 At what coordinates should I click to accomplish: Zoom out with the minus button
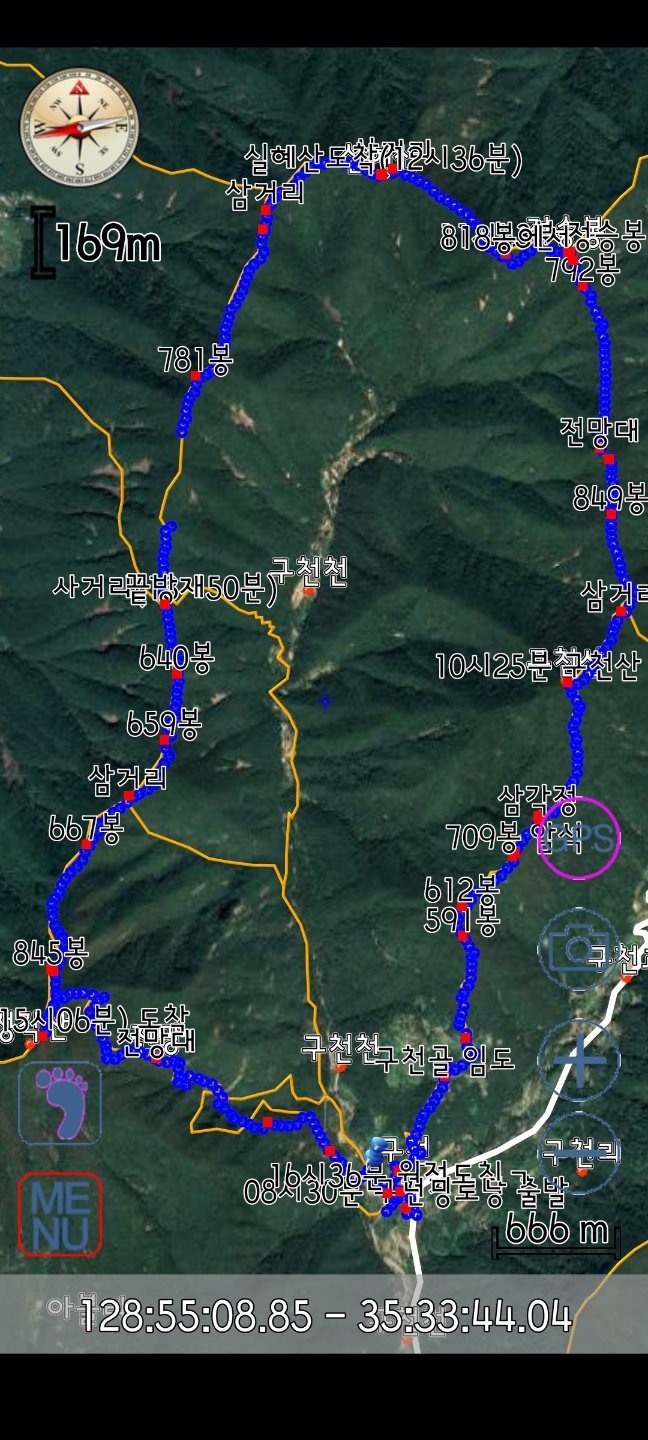[x=578, y=1153]
